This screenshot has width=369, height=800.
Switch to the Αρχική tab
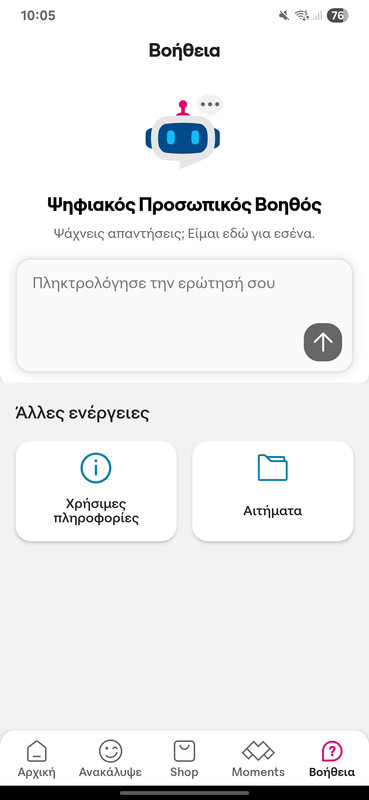pyautogui.click(x=36, y=759)
